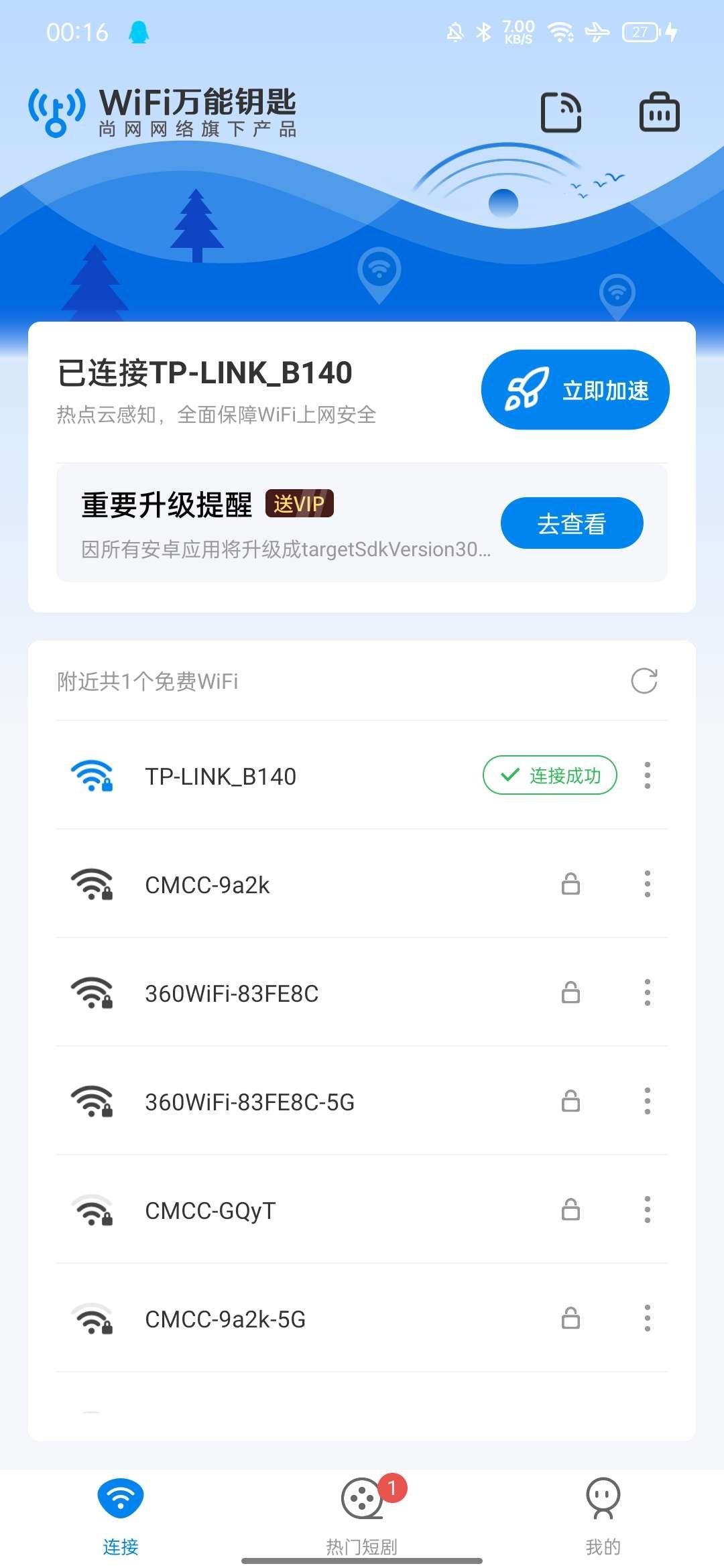Open more options for TP-LINK_B140

[647, 775]
